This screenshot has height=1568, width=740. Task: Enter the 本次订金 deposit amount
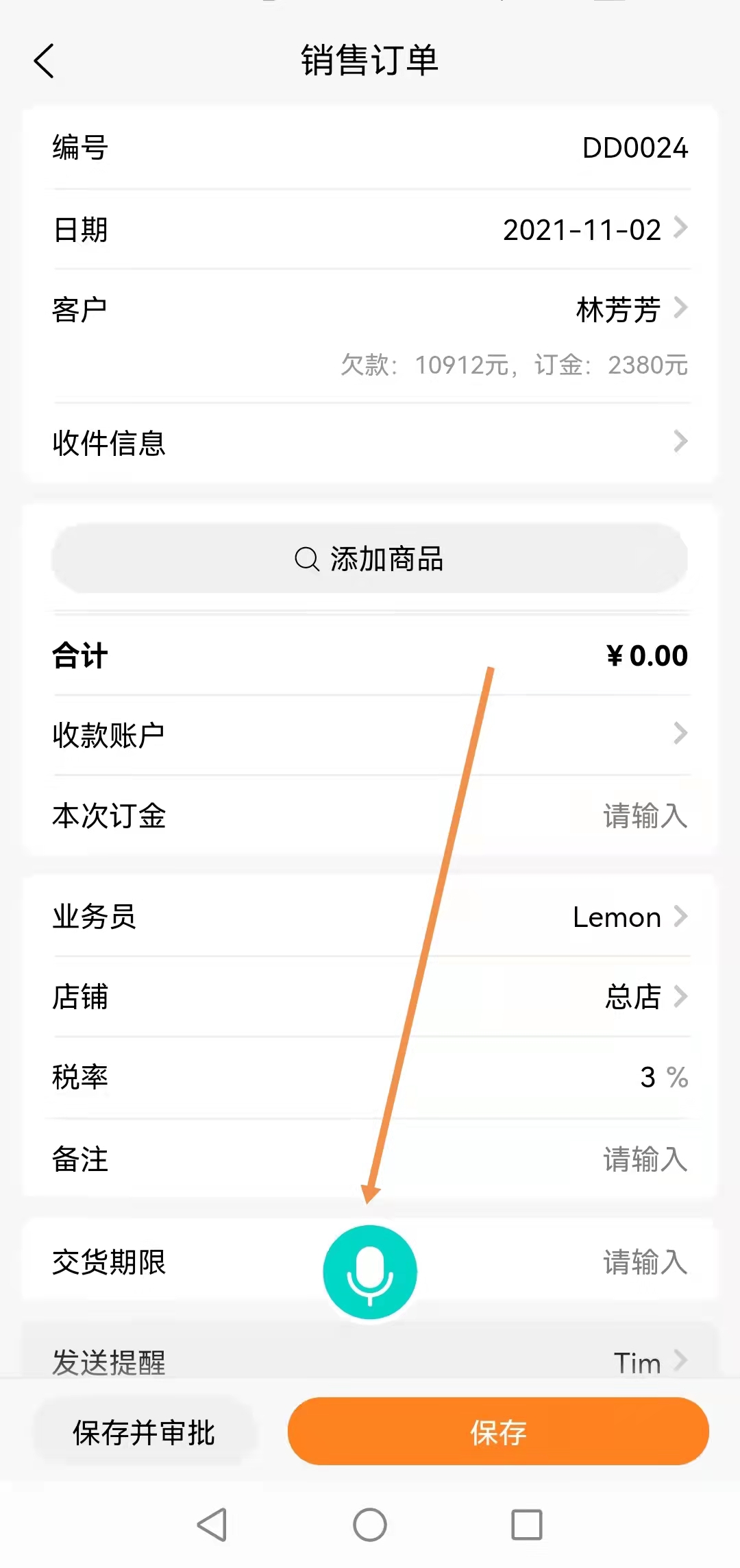coord(643,816)
